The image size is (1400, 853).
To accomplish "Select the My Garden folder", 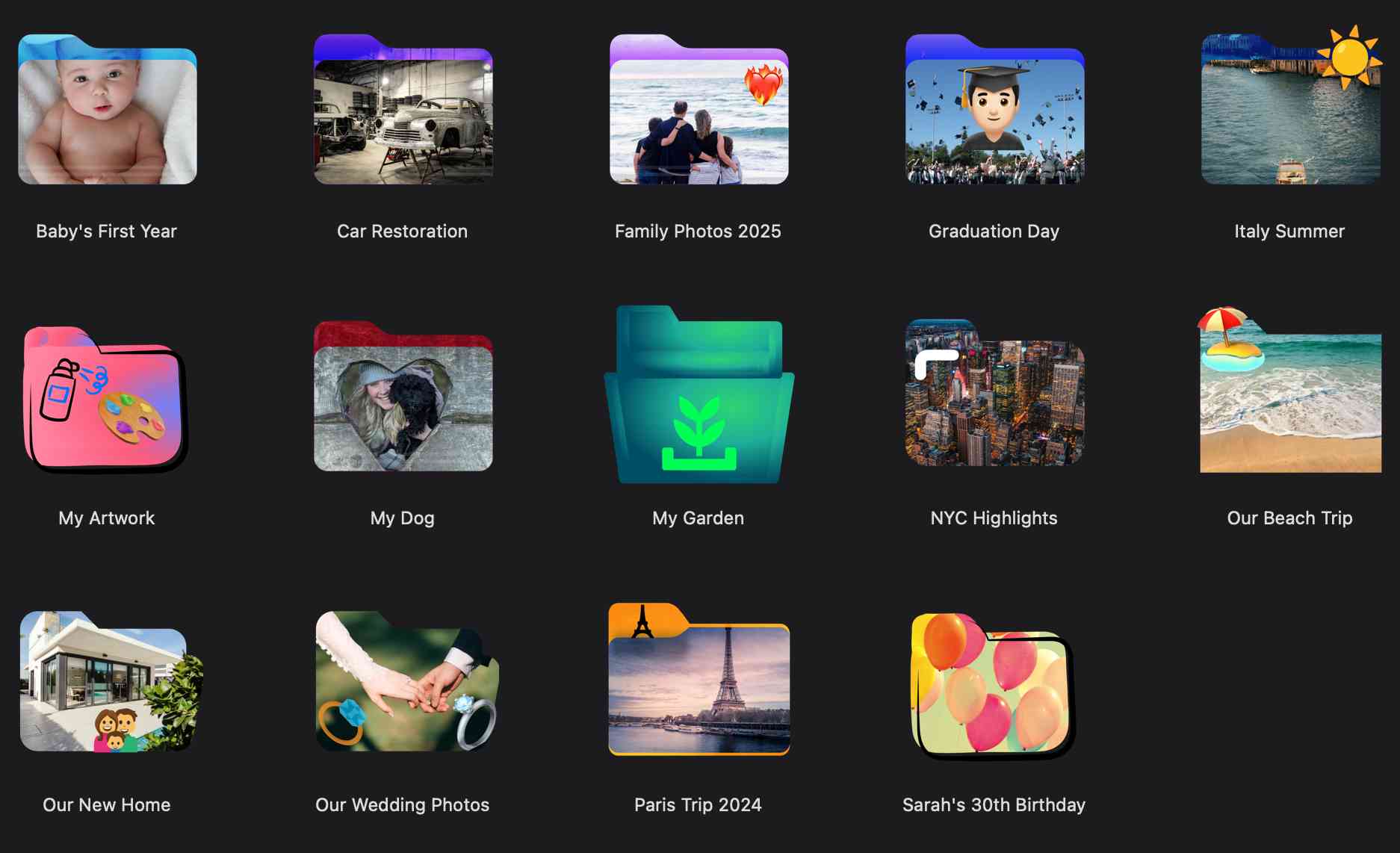I will (699, 400).
